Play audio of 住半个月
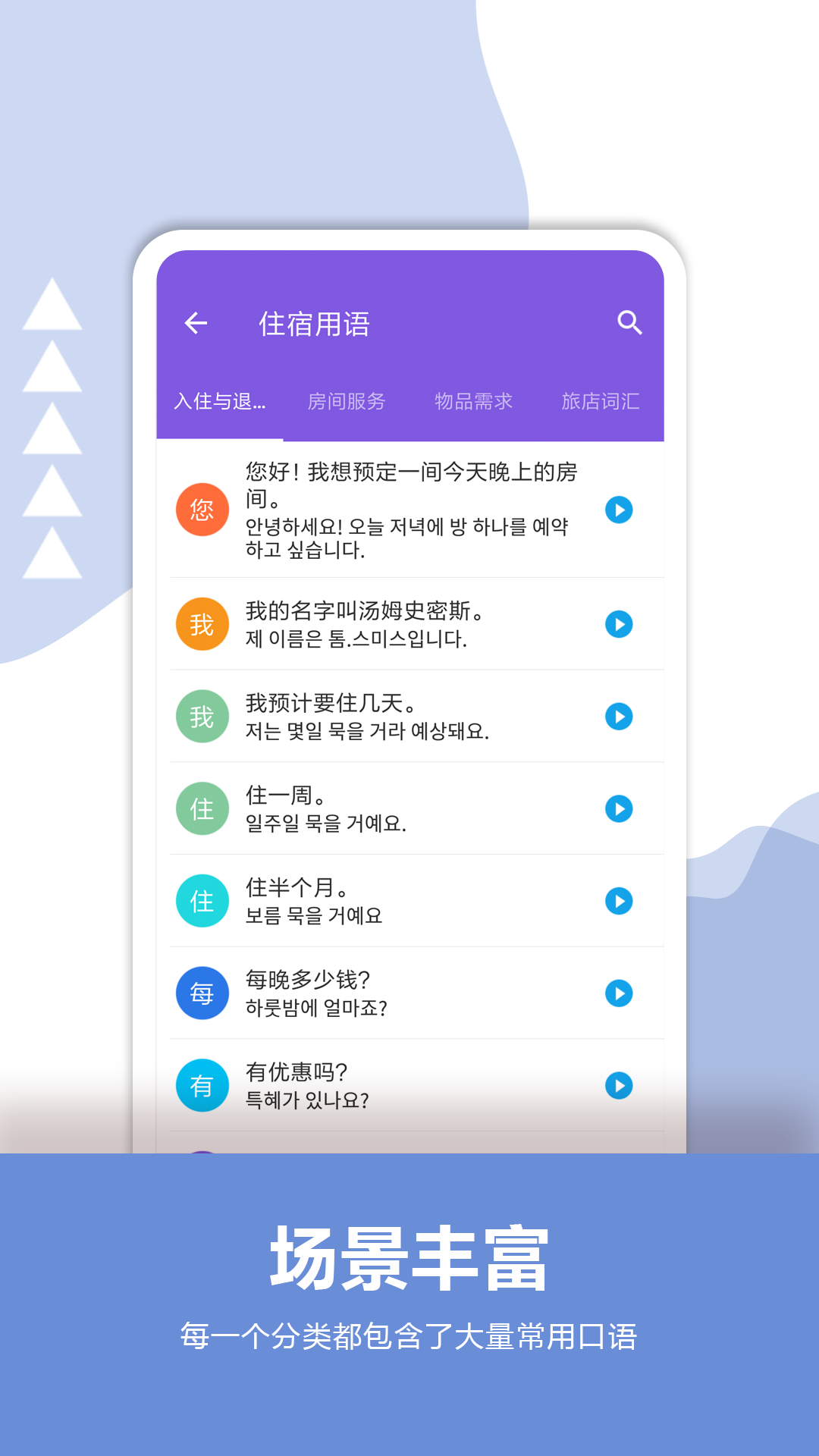This screenshot has height=1456, width=819. click(620, 901)
